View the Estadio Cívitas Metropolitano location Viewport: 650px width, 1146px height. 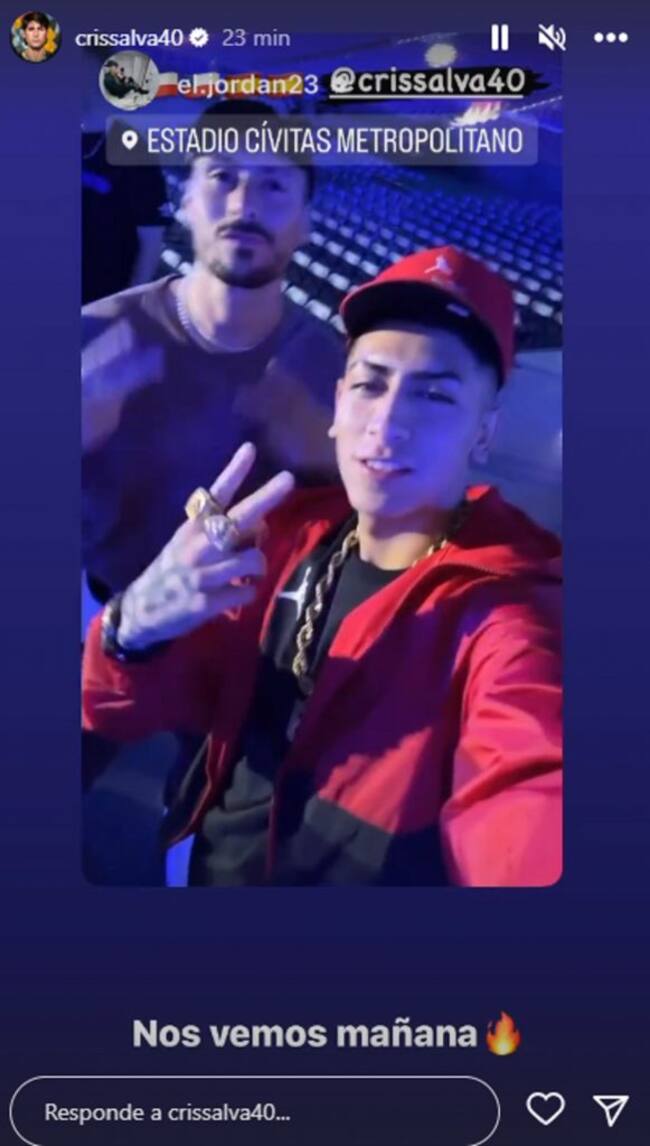pos(322,141)
